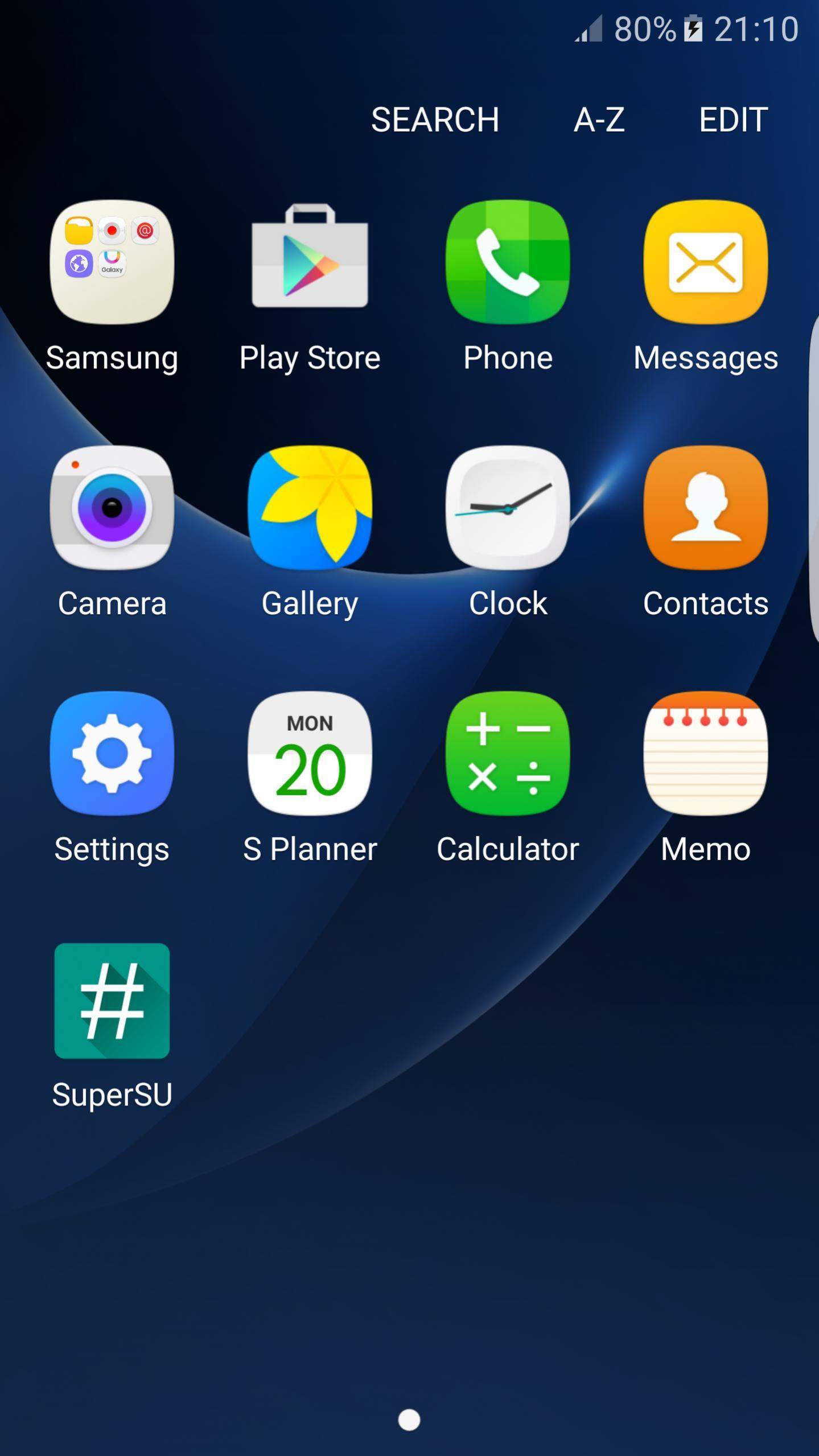Viewport: 819px width, 1456px height.
Task: Open the Clock app
Action: tap(508, 508)
